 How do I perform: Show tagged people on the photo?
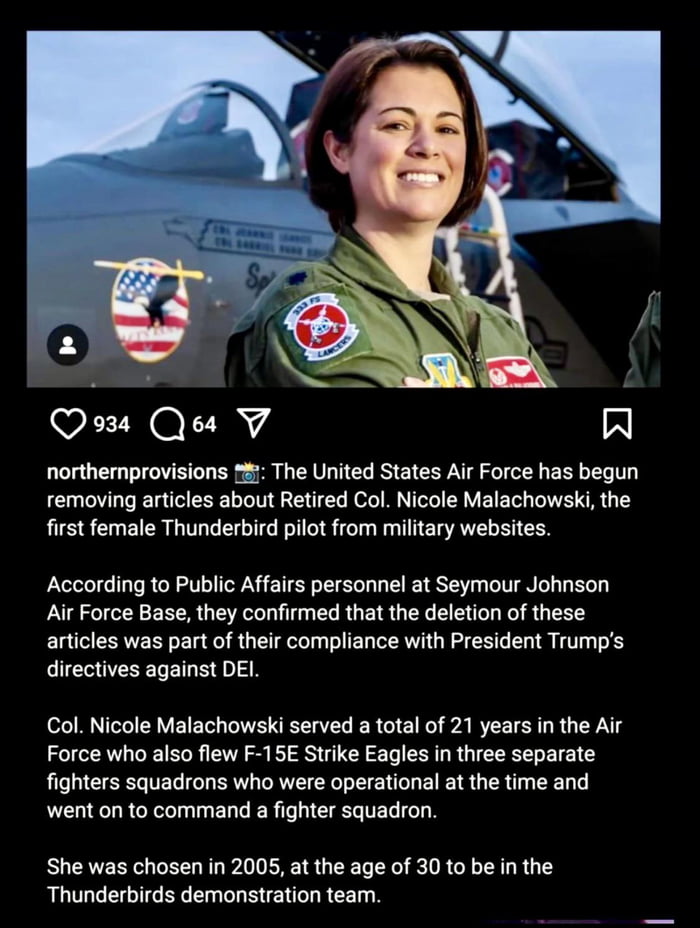click(68, 345)
